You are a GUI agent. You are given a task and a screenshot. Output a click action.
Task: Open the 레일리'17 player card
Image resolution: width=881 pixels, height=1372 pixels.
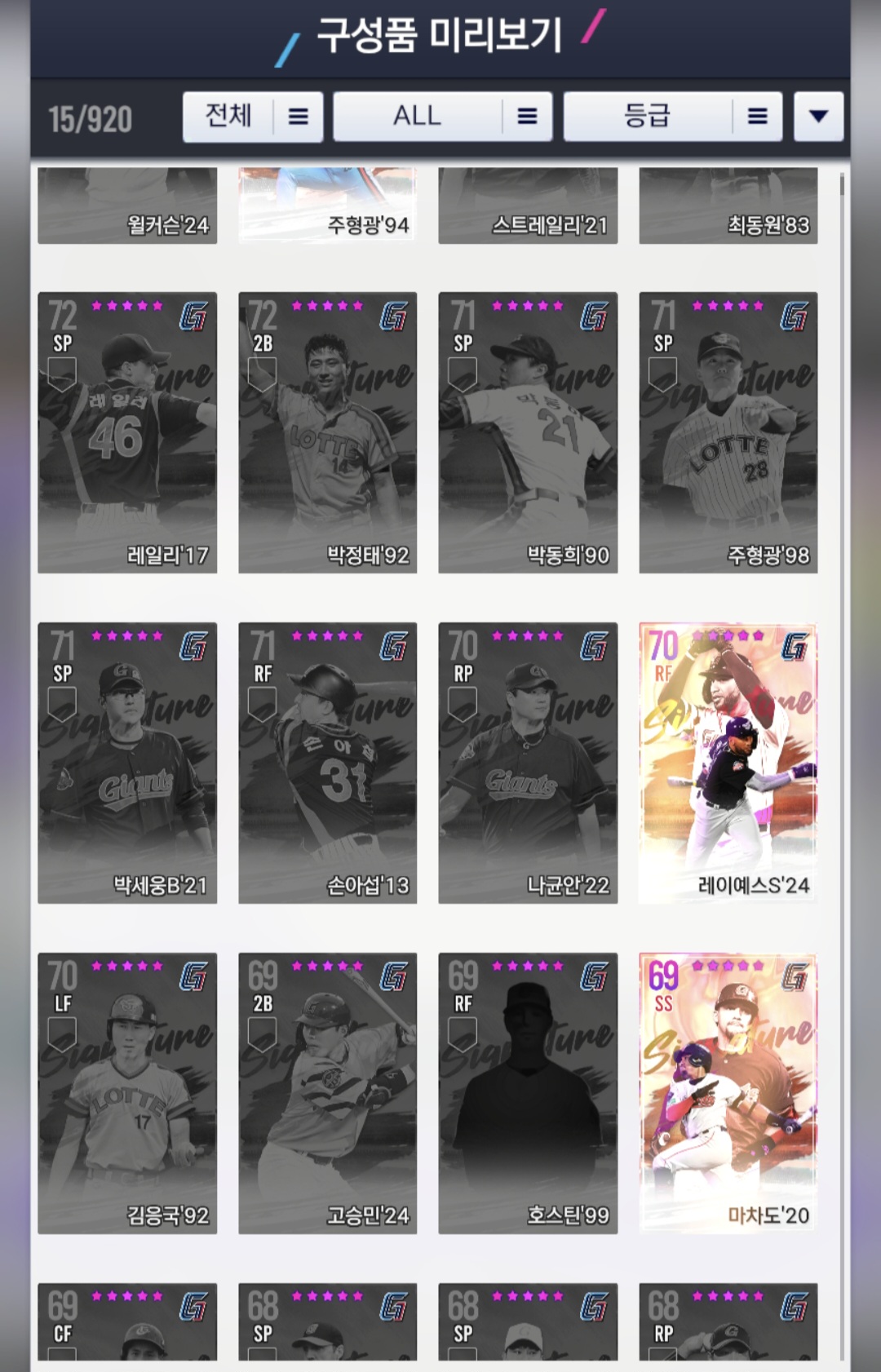127,432
